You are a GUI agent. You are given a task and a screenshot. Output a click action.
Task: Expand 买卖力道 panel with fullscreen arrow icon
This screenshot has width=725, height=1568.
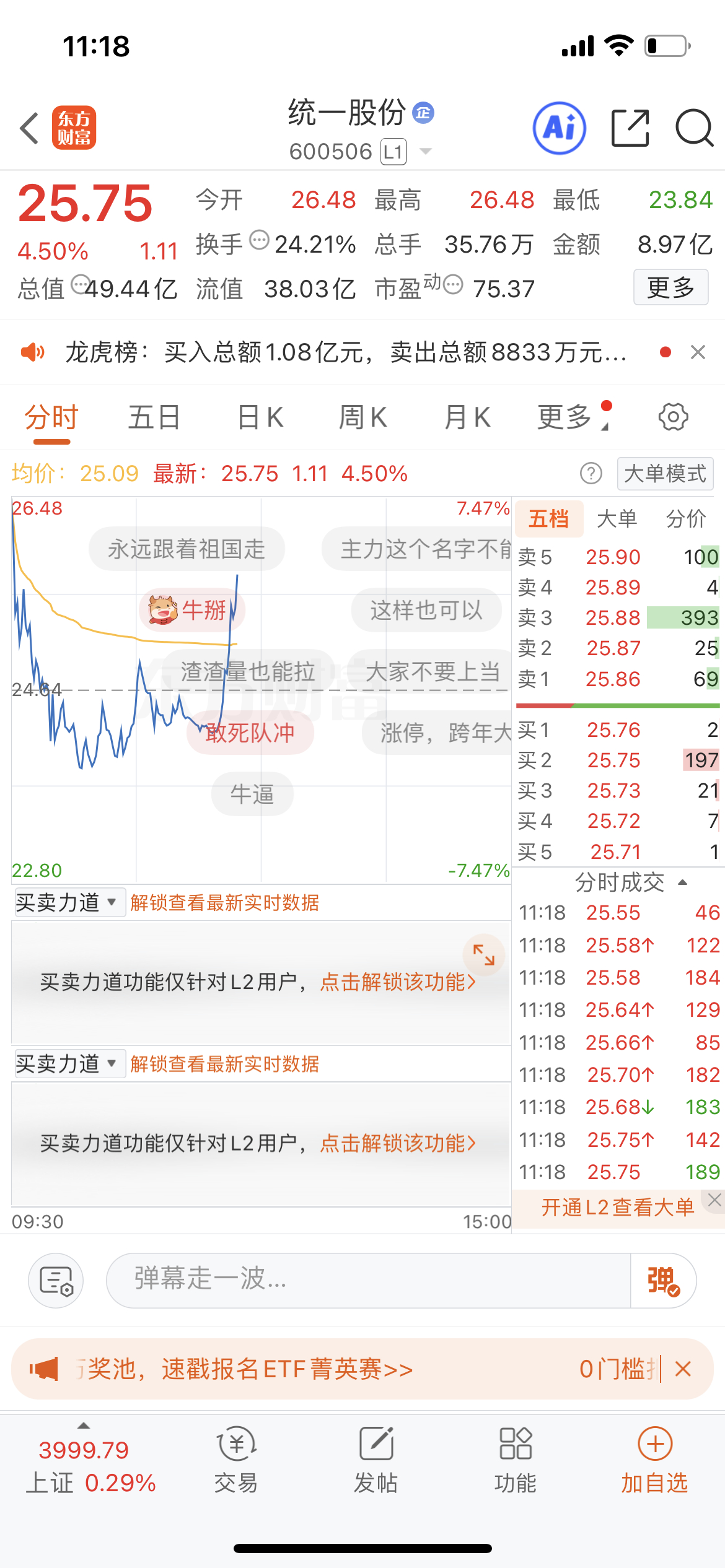[x=485, y=956]
